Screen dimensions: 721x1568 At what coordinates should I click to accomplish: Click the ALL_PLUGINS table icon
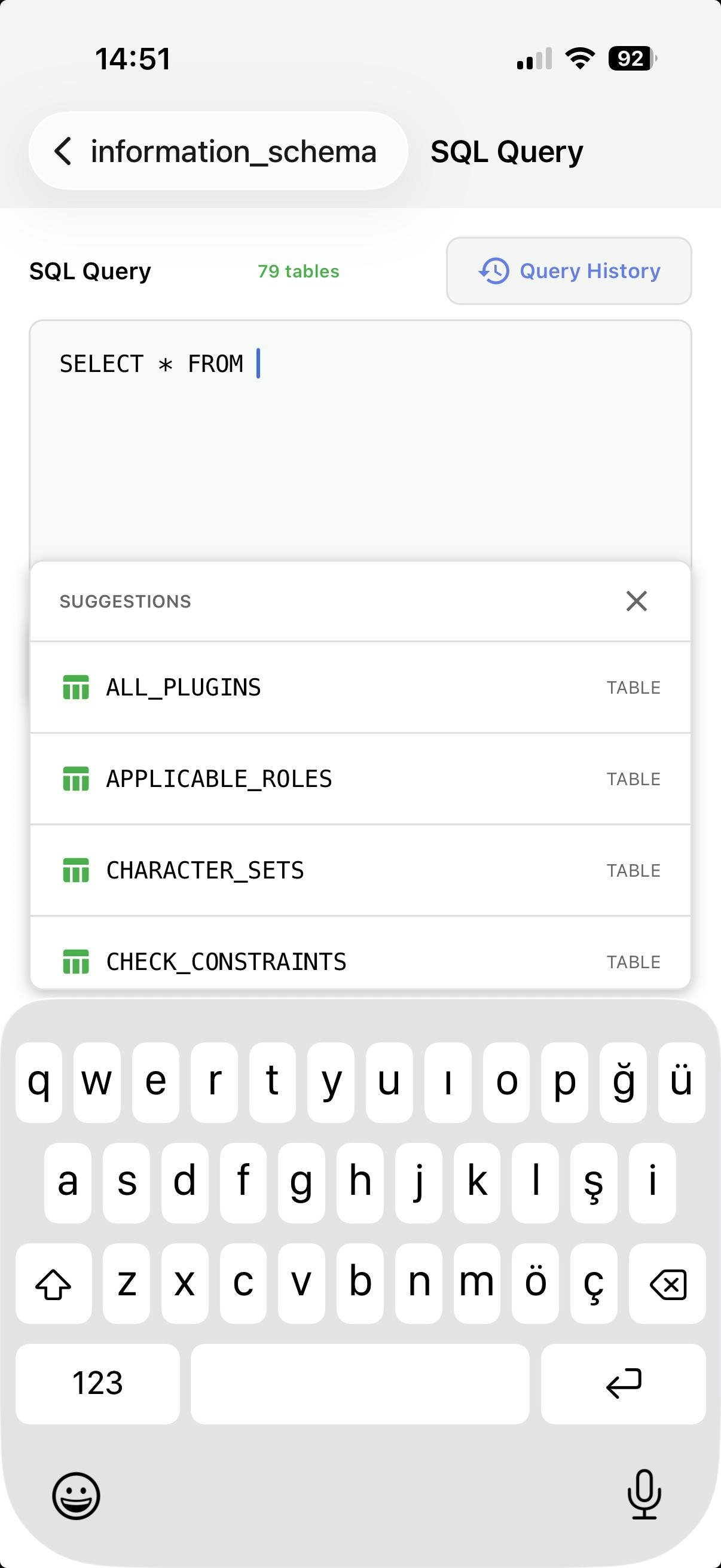[75, 688]
